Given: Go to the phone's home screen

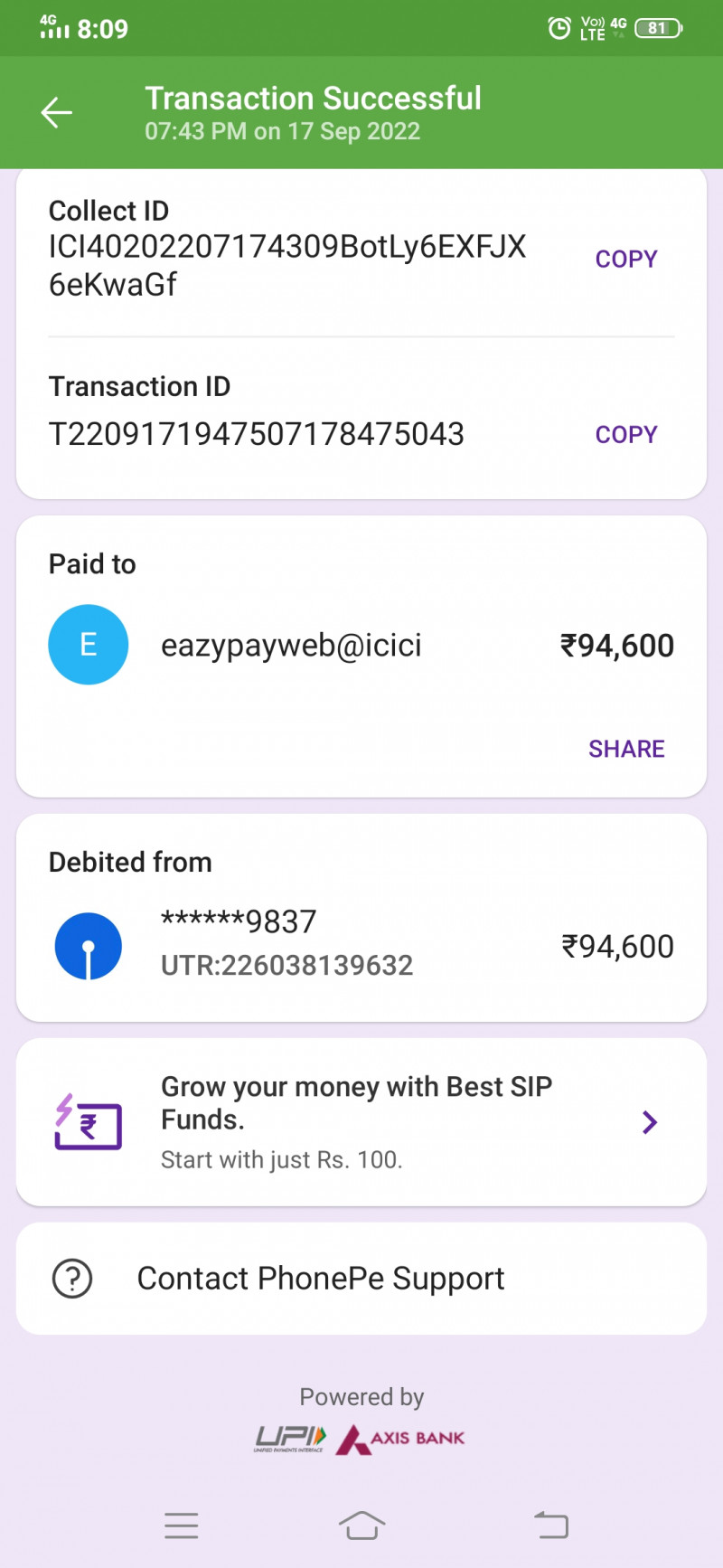Looking at the screenshot, I should click(x=361, y=1525).
